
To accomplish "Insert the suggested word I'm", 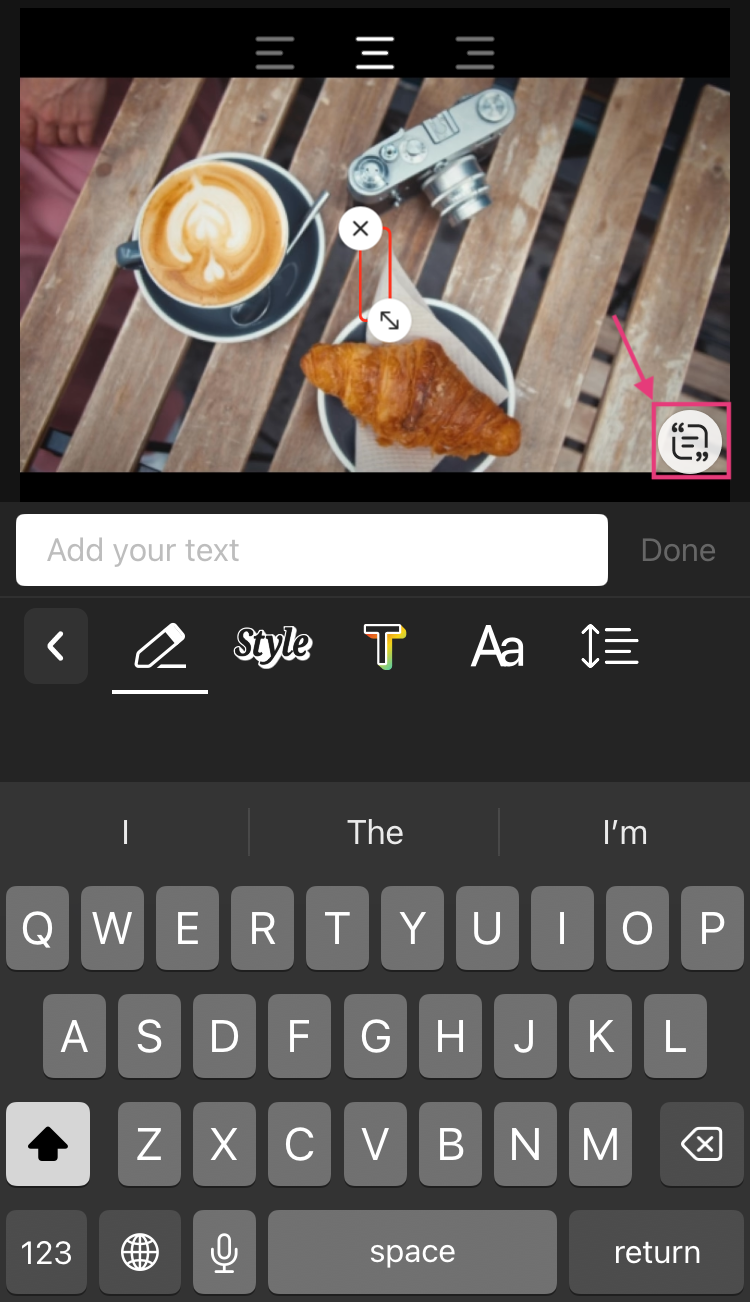I will pyautogui.click(x=625, y=832).
